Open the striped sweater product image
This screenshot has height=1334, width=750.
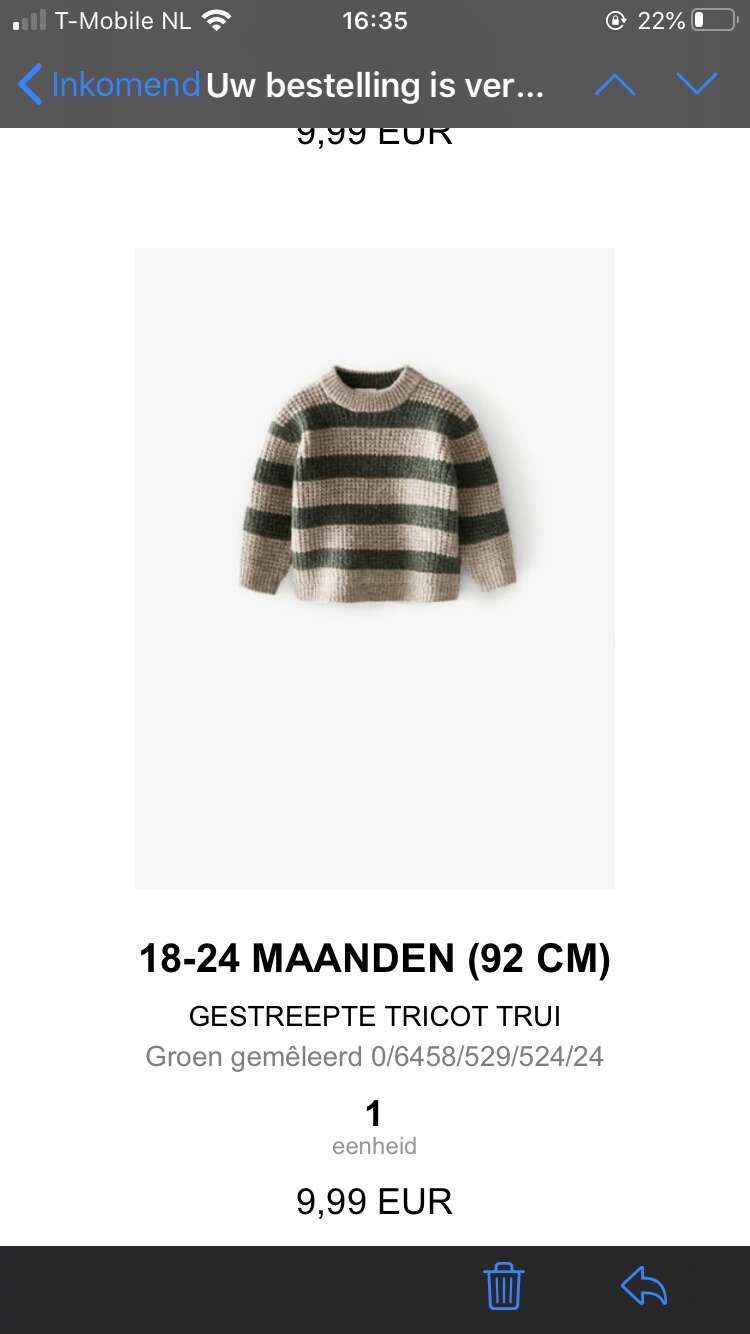pos(375,568)
